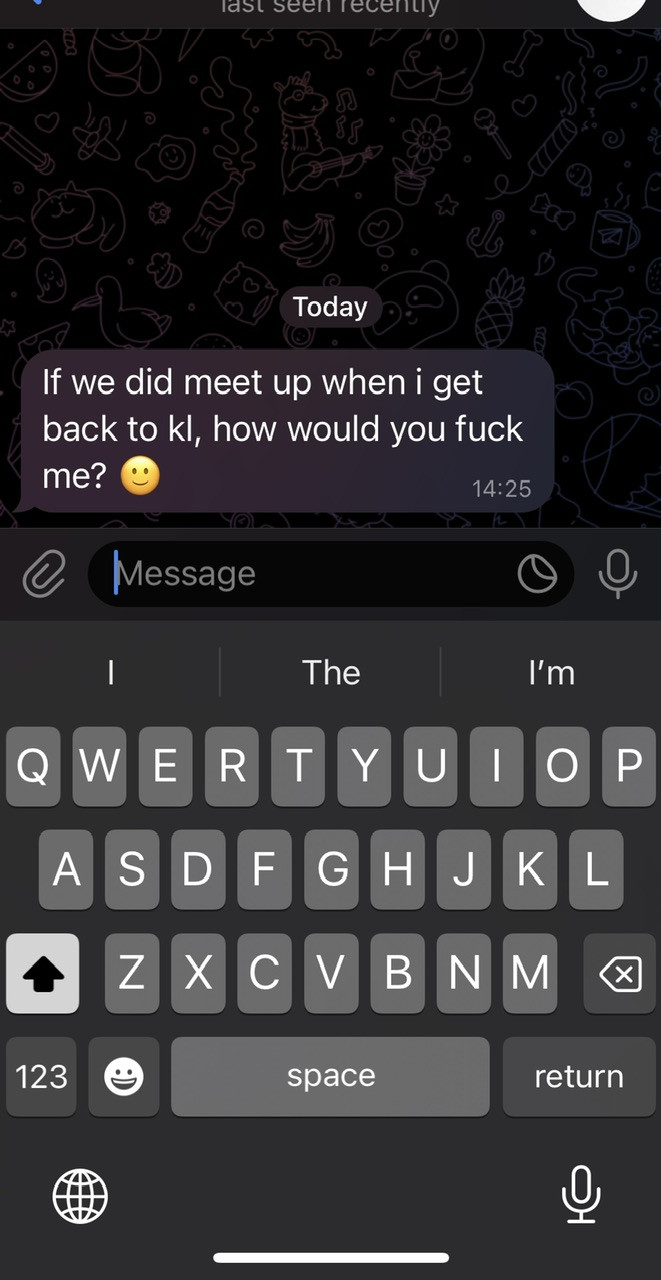Tap the paperclip attach icon

pos(43,574)
